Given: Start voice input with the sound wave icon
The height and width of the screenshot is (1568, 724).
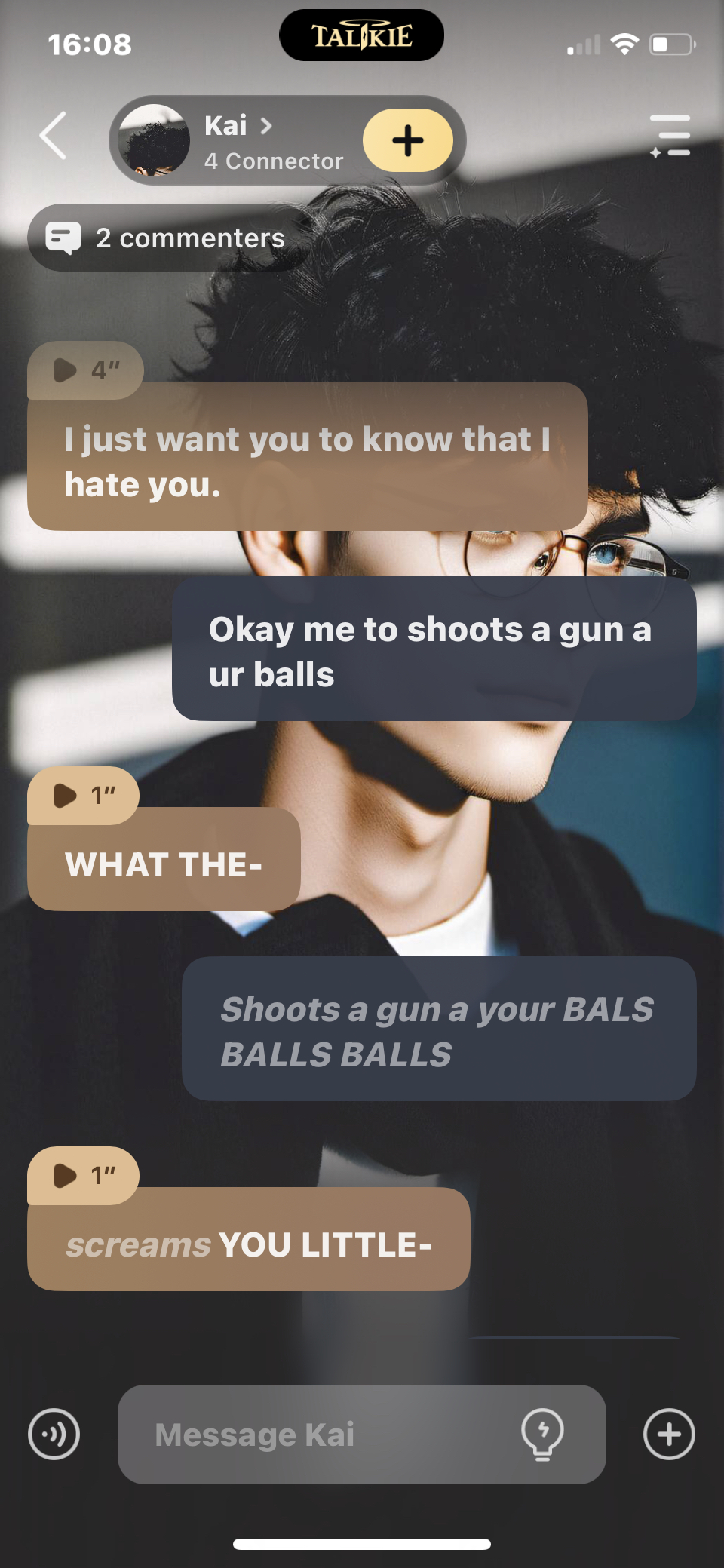Looking at the screenshot, I should click(54, 1434).
